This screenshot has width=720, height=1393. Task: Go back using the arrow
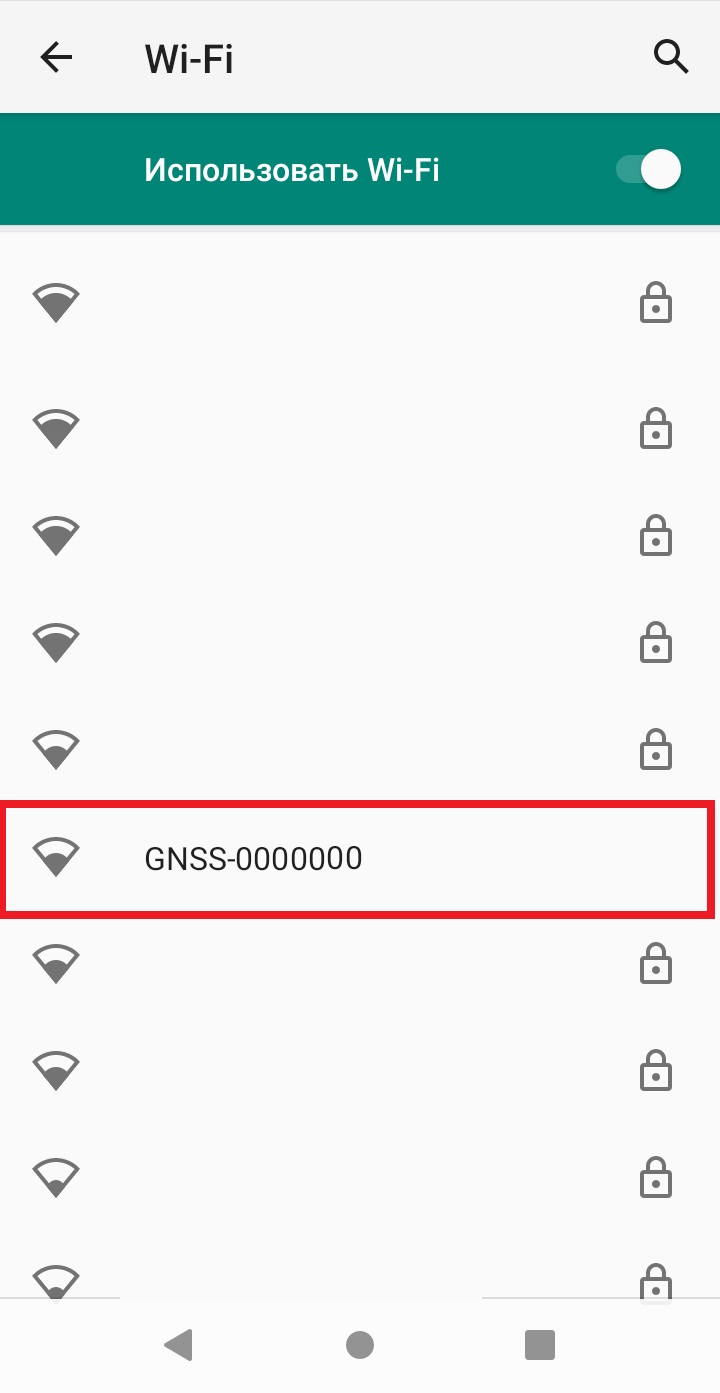56,58
